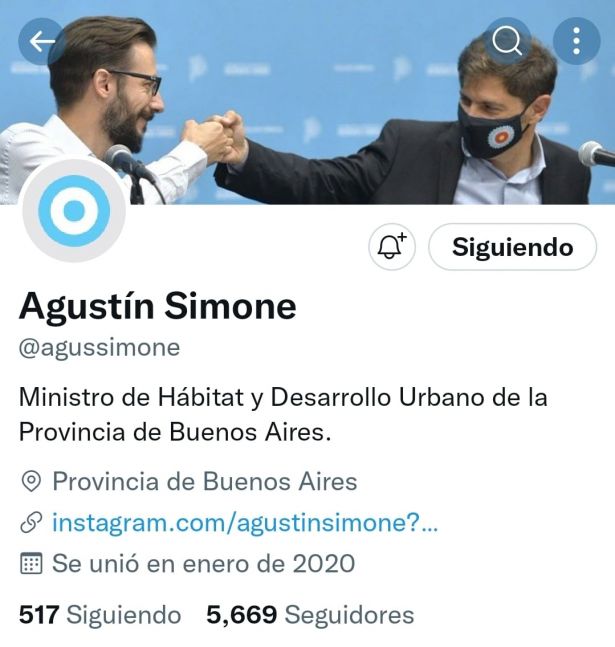Open the profile picture avatar
Viewport: 615px width, 647px height.
(x=74, y=210)
